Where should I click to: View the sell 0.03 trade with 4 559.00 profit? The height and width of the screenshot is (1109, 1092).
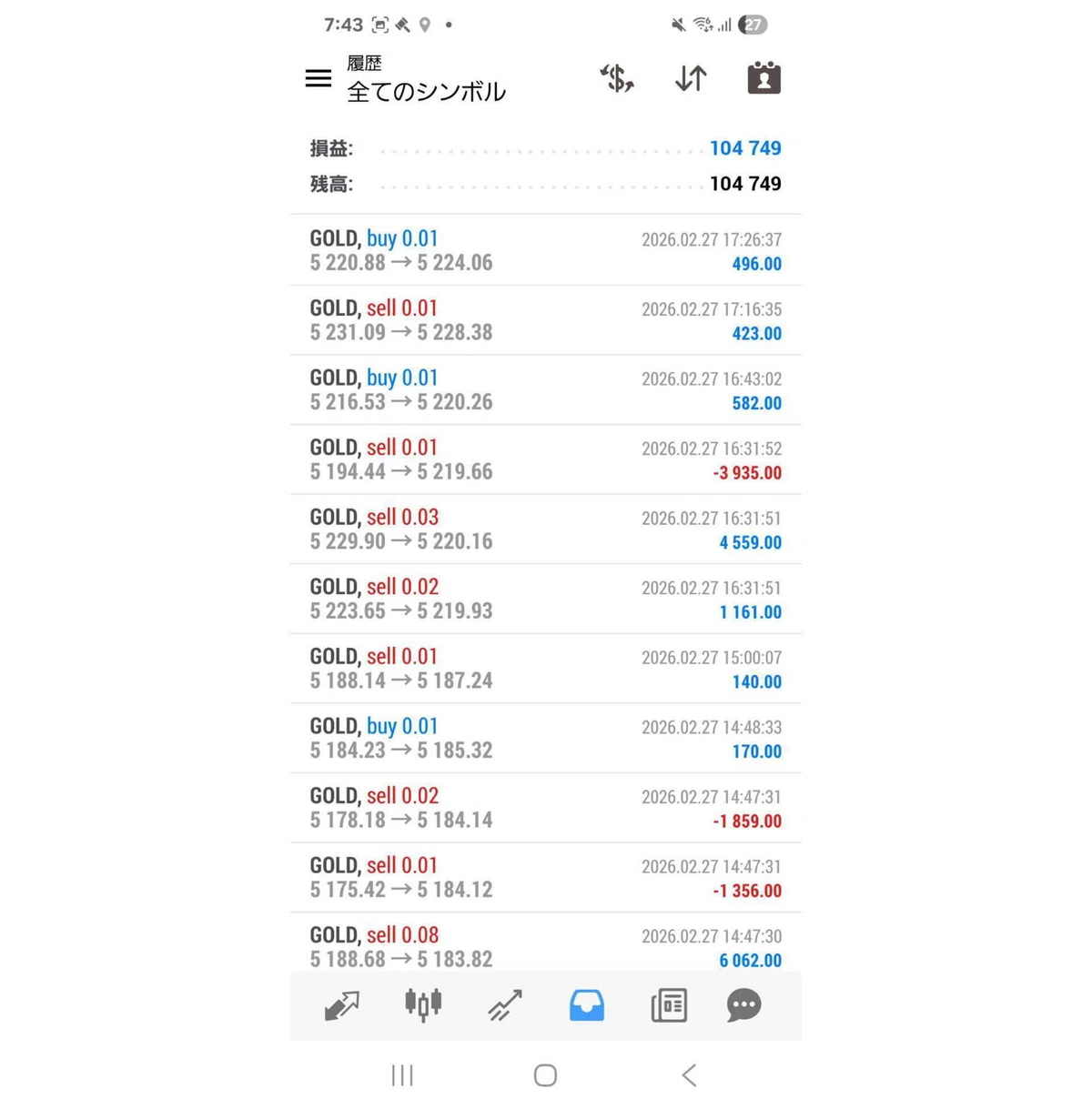546,529
